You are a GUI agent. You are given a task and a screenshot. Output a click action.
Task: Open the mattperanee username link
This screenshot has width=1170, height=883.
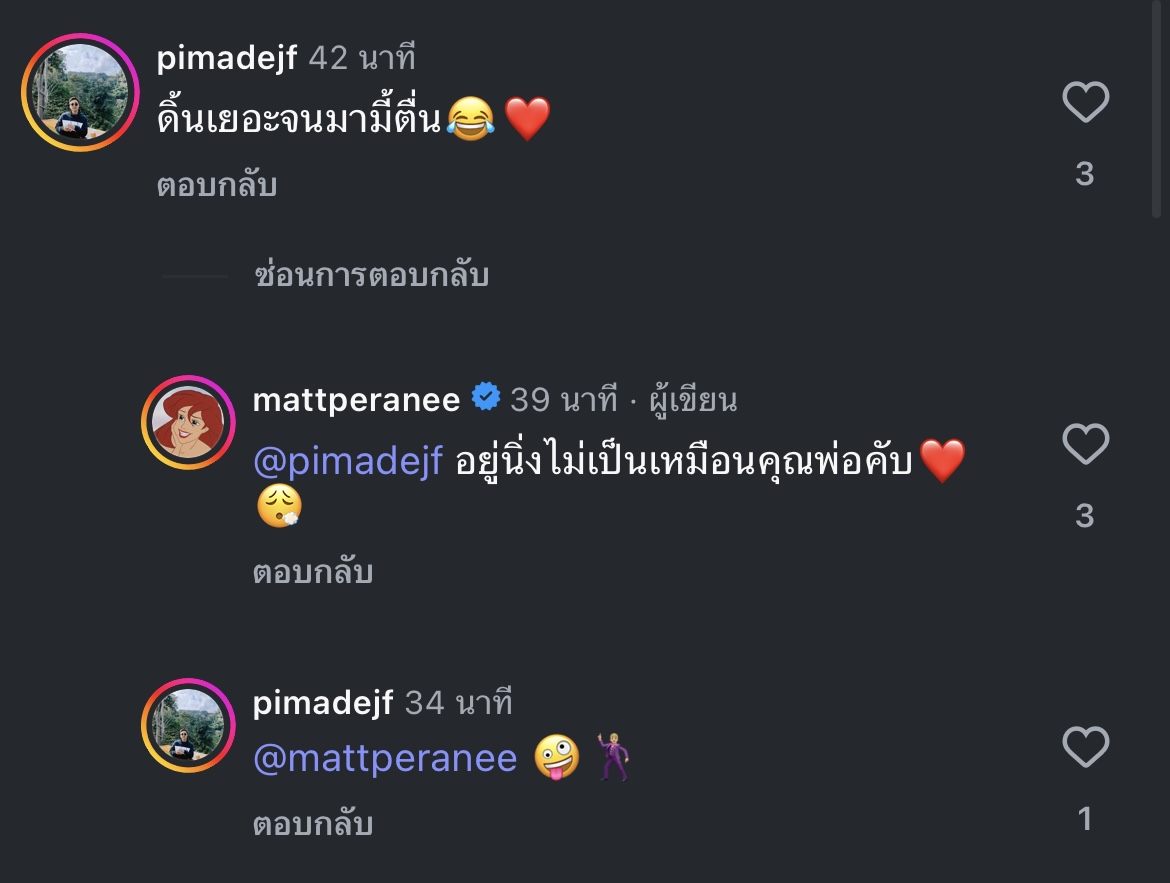tap(356, 400)
